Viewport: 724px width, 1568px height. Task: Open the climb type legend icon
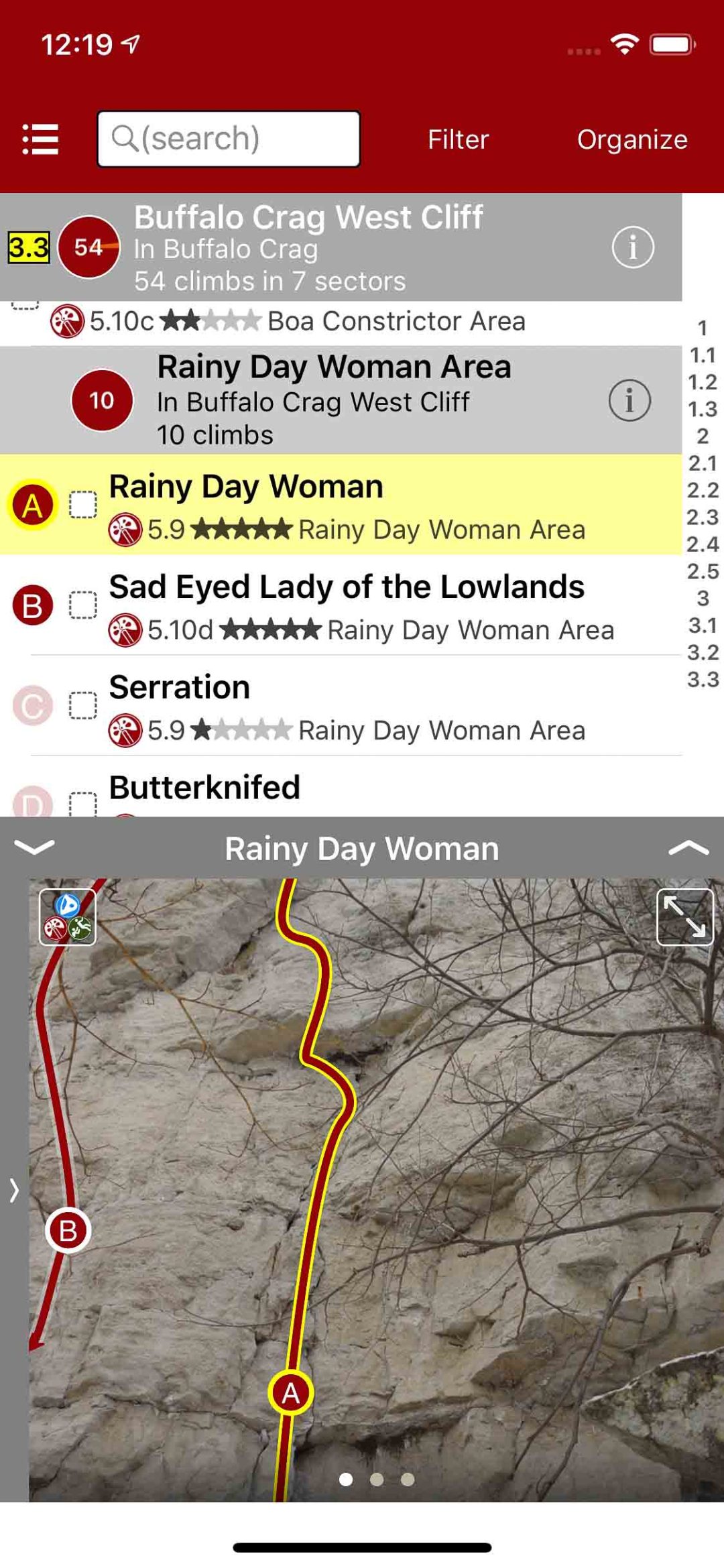pos(67,916)
